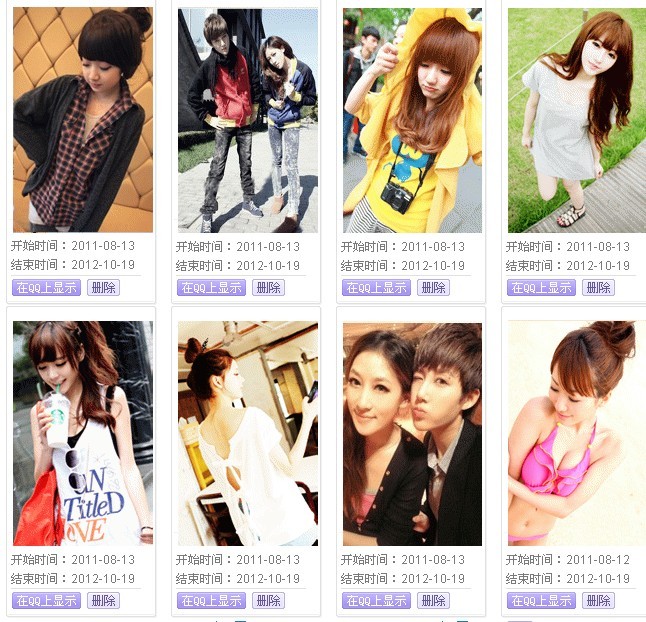Open the plaid shirt girl photo
The width and height of the screenshot is (646, 622).
point(82,120)
